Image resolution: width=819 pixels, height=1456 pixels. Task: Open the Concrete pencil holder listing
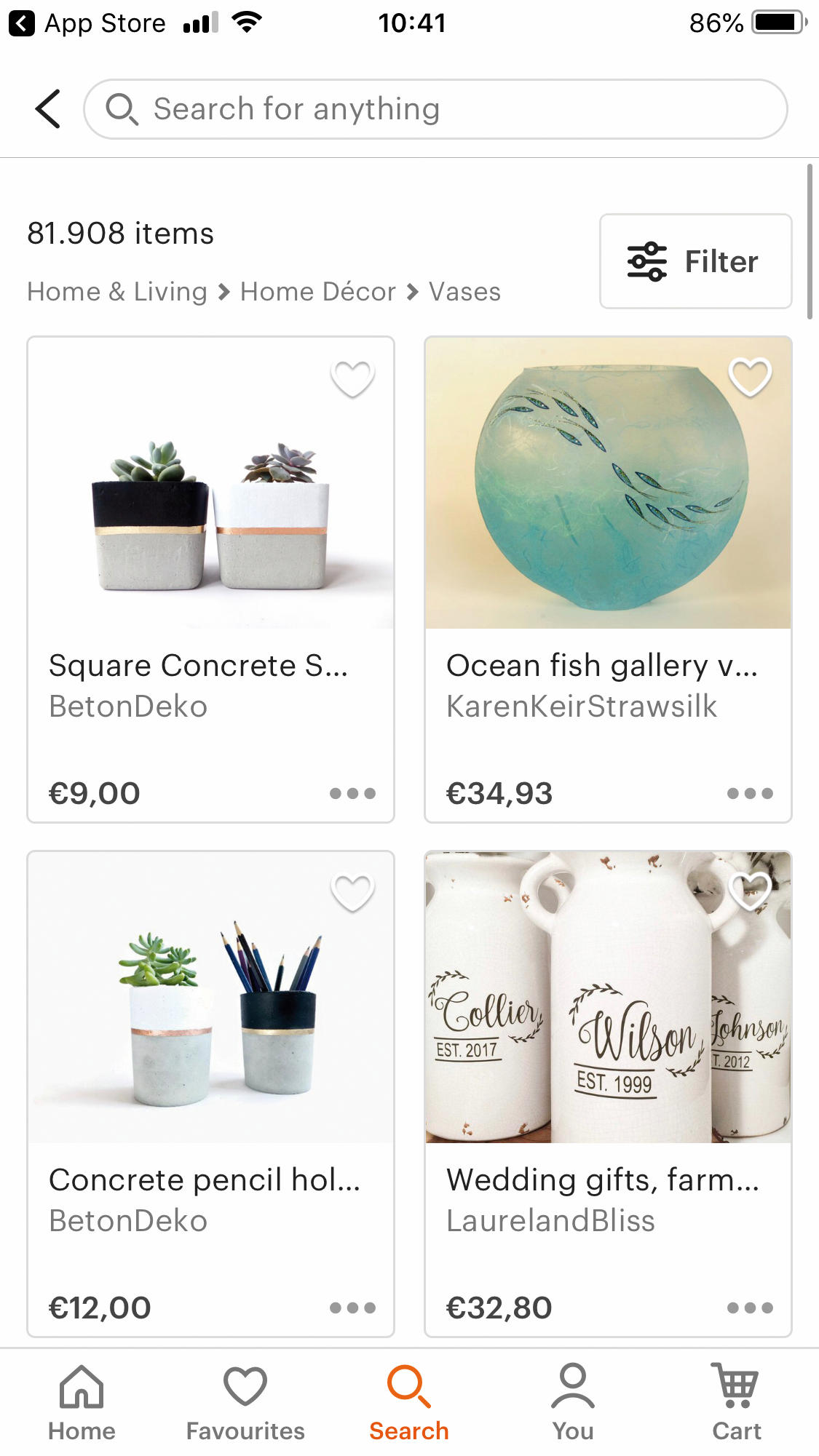[210, 1094]
